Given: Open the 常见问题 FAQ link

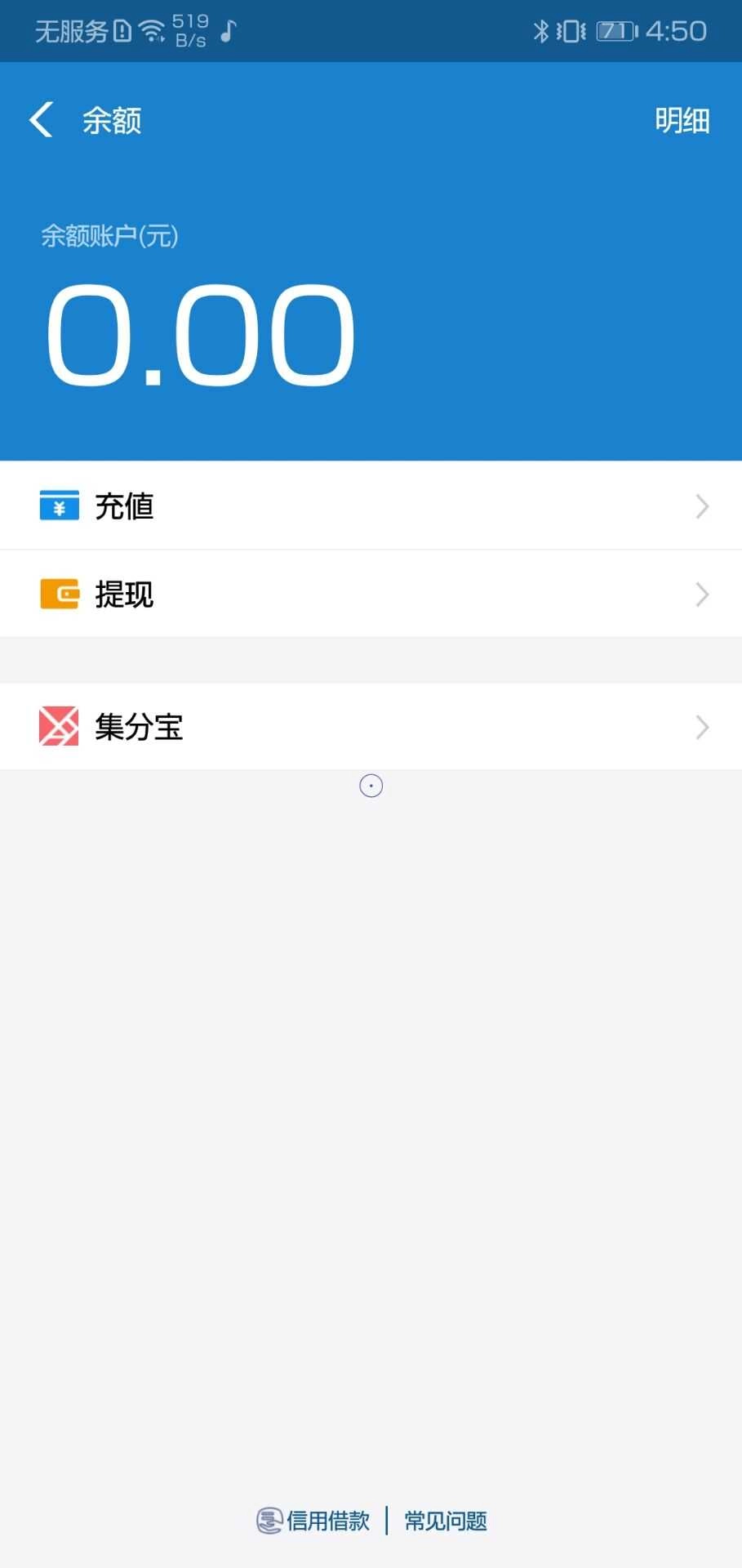Looking at the screenshot, I should (x=446, y=1521).
